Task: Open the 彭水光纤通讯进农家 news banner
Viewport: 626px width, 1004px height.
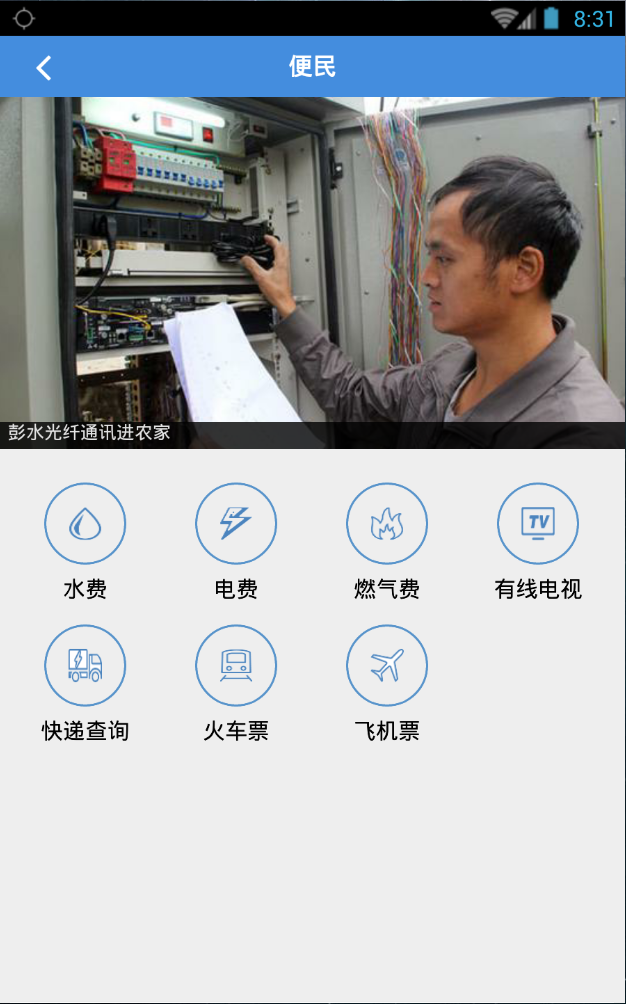Action: point(313,272)
